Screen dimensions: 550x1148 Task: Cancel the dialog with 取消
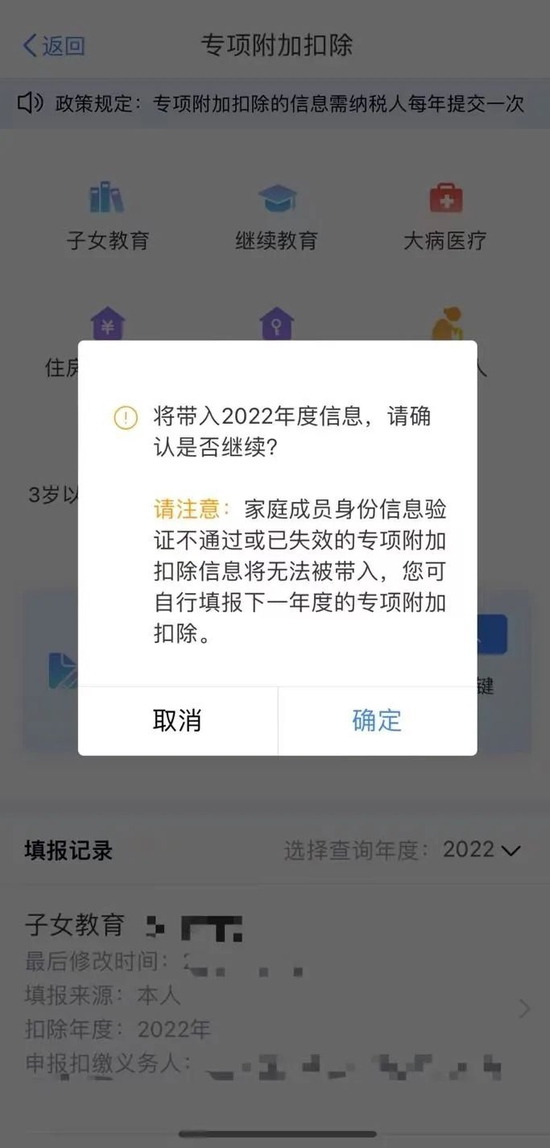coord(177,720)
